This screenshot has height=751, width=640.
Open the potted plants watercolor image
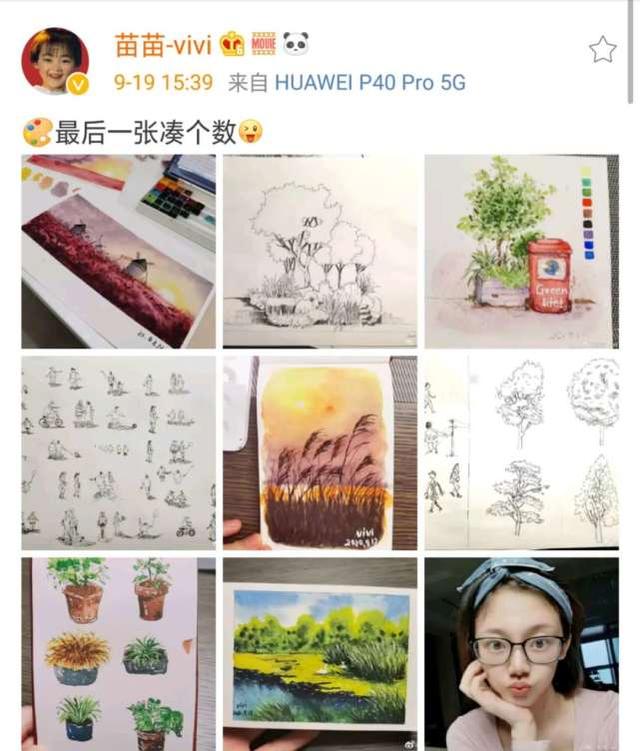pos(118,654)
